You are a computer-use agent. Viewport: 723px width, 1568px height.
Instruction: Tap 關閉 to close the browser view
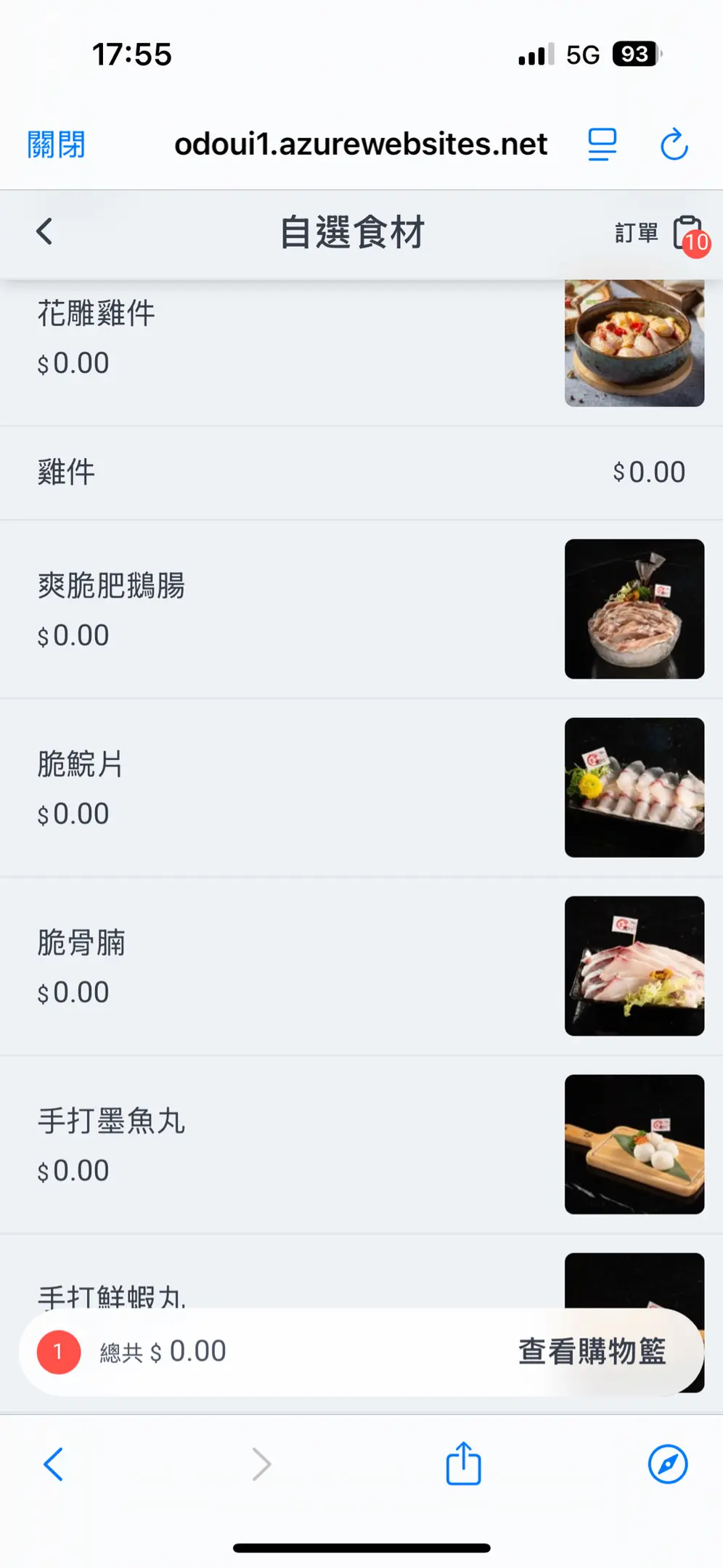click(x=56, y=144)
